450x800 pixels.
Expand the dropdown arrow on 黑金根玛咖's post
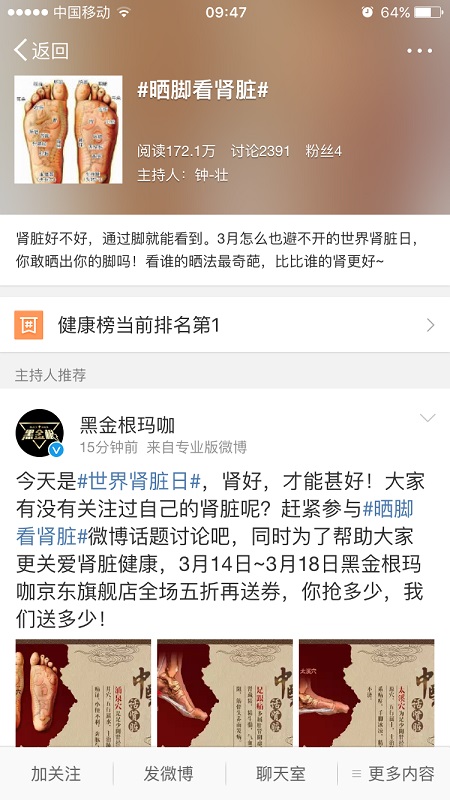427,418
